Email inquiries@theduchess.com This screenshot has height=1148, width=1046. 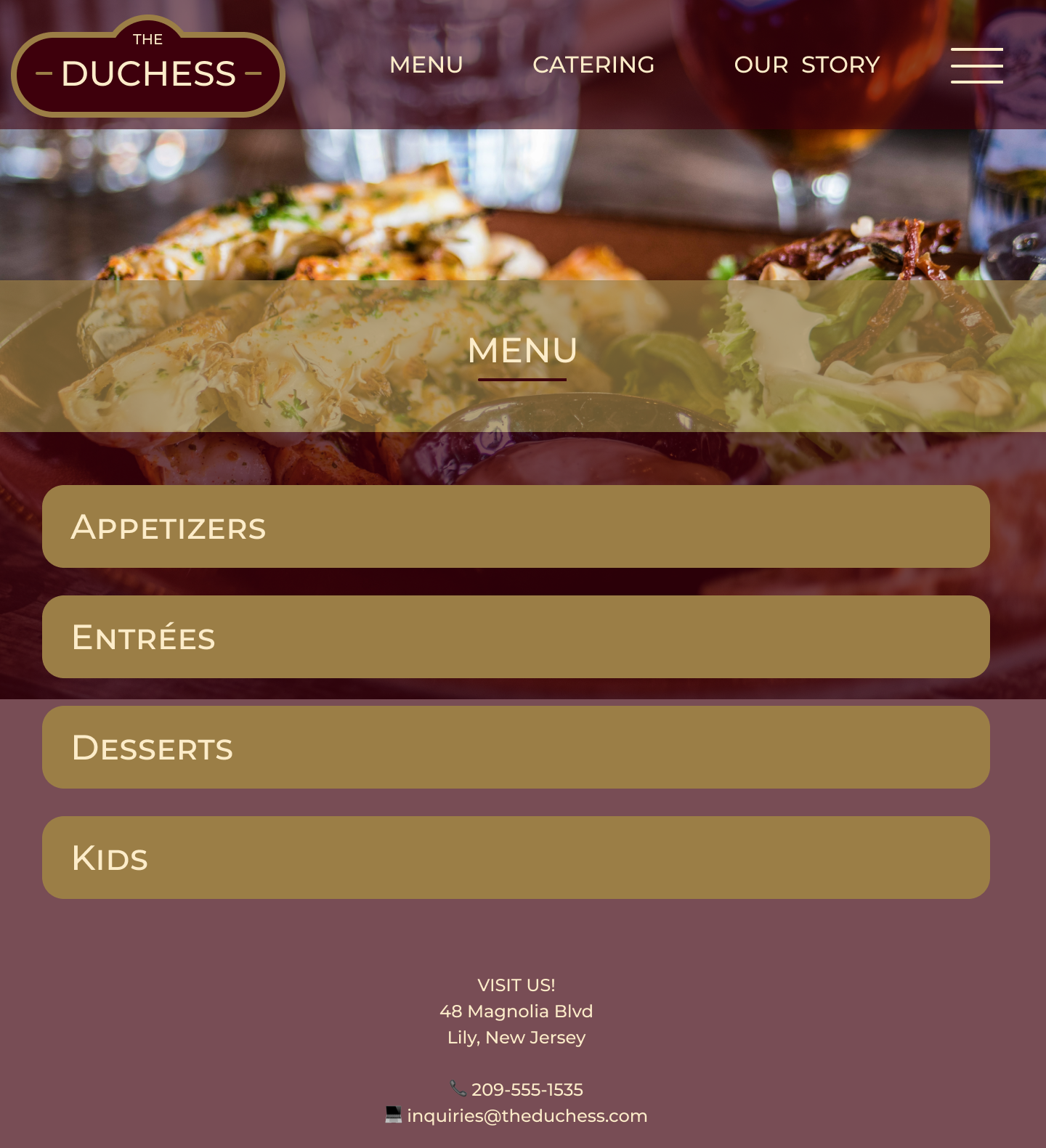(x=527, y=1115)
